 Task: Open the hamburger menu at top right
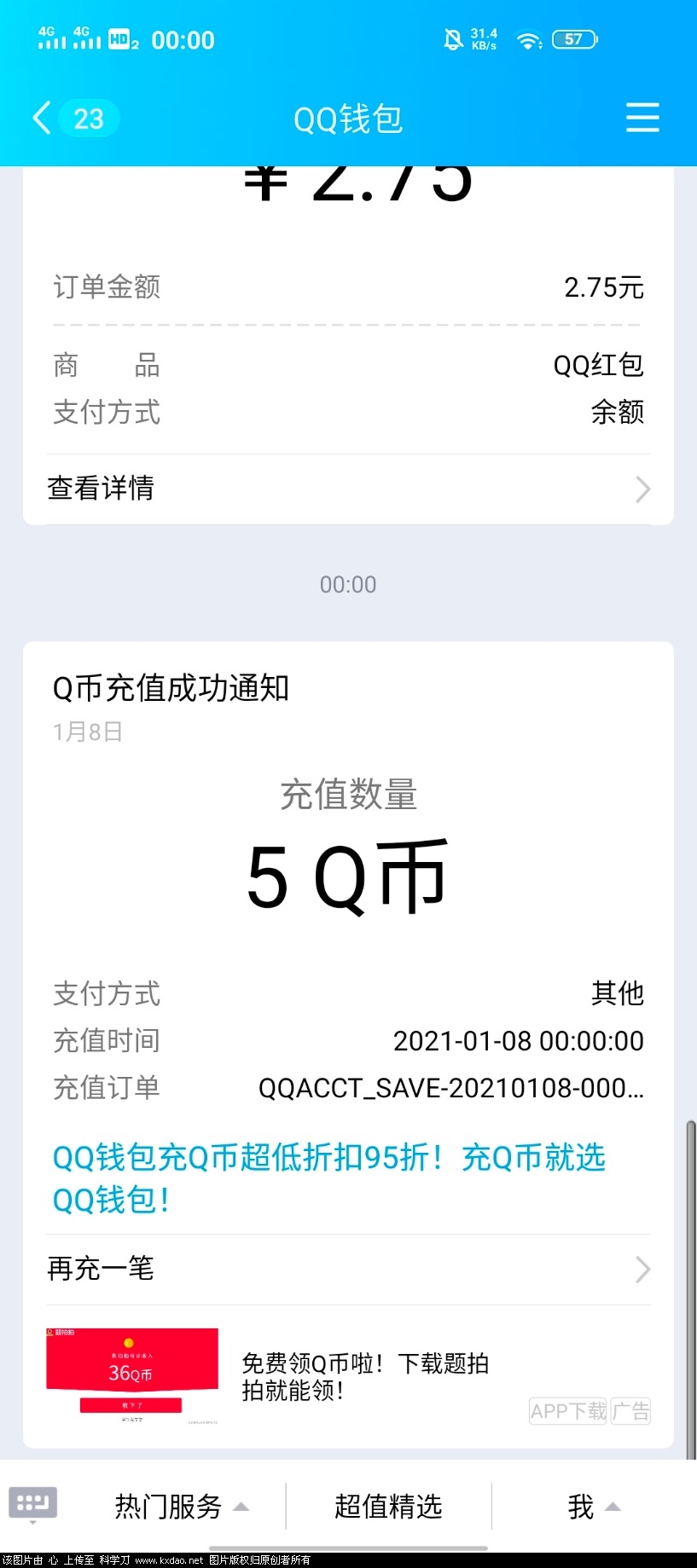[x=642, y=118]
